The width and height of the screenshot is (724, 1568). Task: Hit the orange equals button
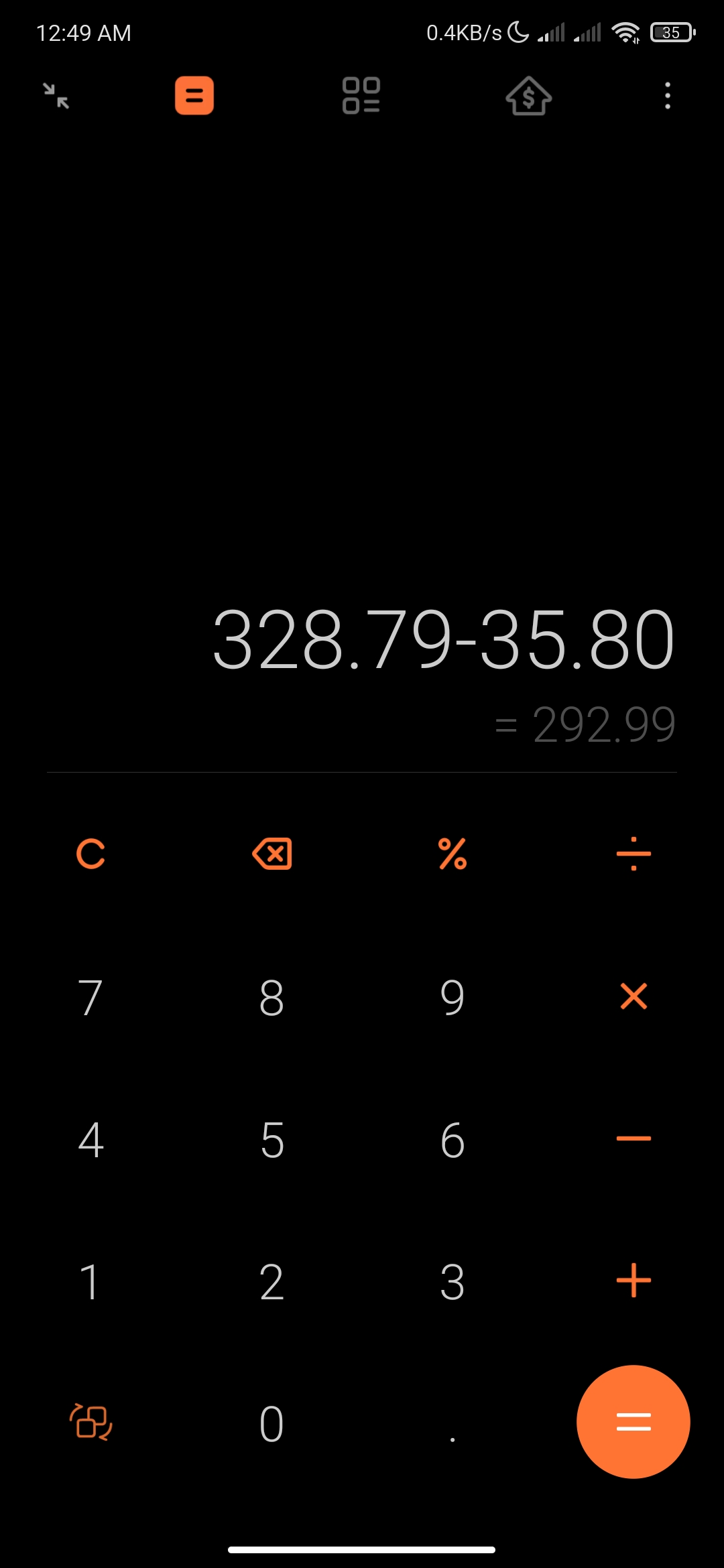coord(633,1421)
